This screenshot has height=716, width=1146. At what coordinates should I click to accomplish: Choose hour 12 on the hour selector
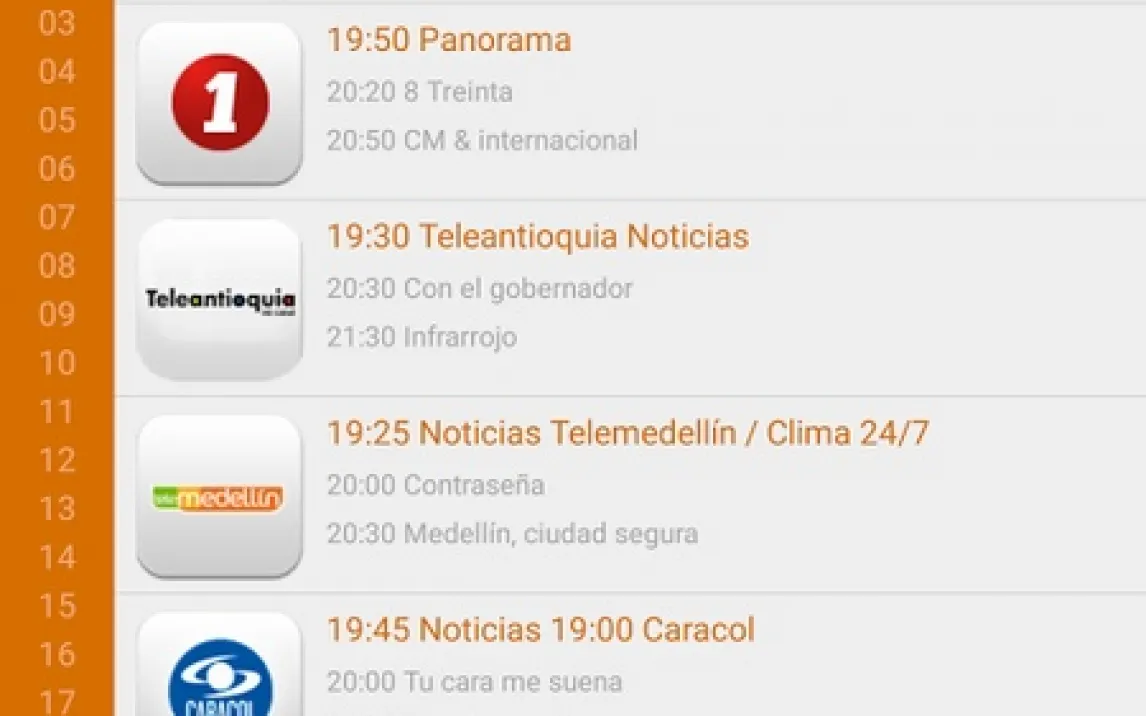click(57, 460)
